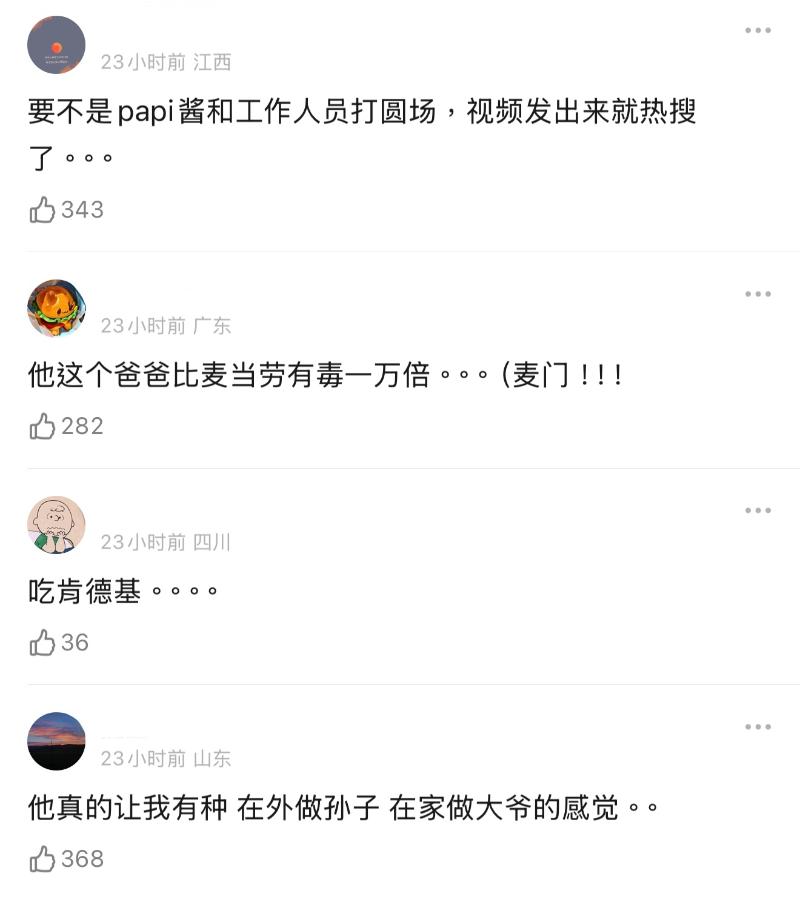Open more options for the 广东 comment

pyautogui.click(x=758, y=294)
